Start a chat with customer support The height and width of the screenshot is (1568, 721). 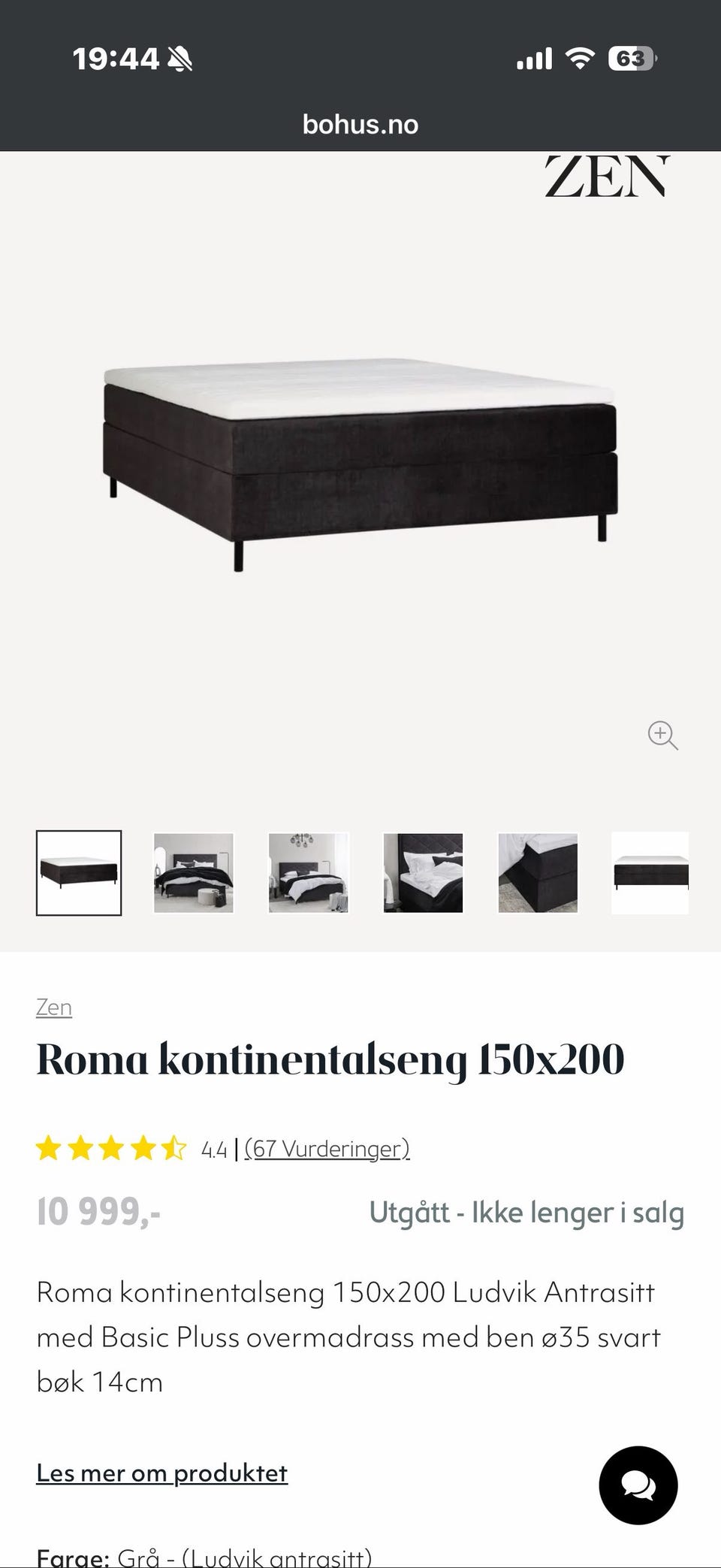638,1485
